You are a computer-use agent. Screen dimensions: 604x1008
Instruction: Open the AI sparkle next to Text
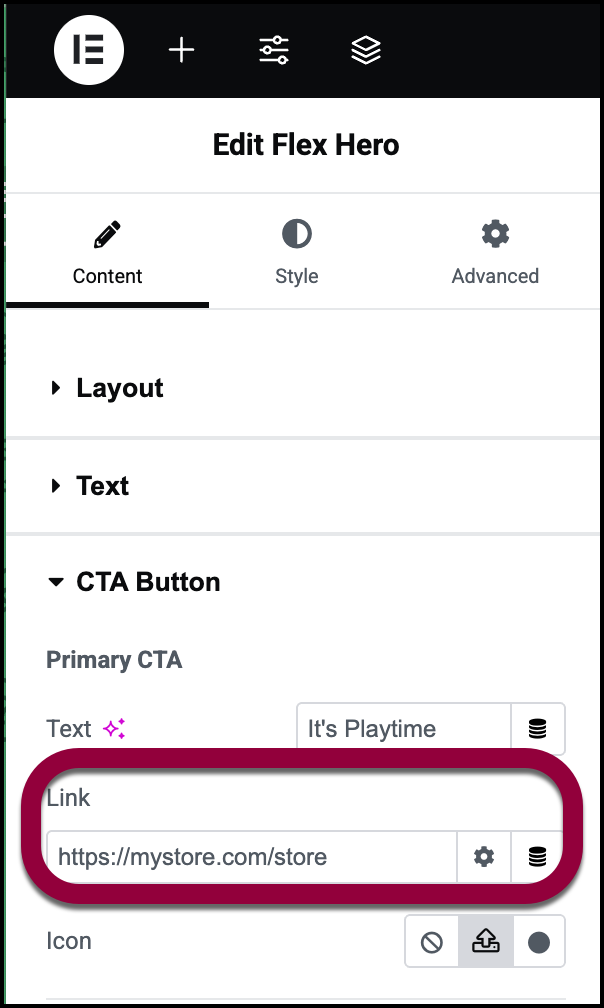[x=114, y=728]
